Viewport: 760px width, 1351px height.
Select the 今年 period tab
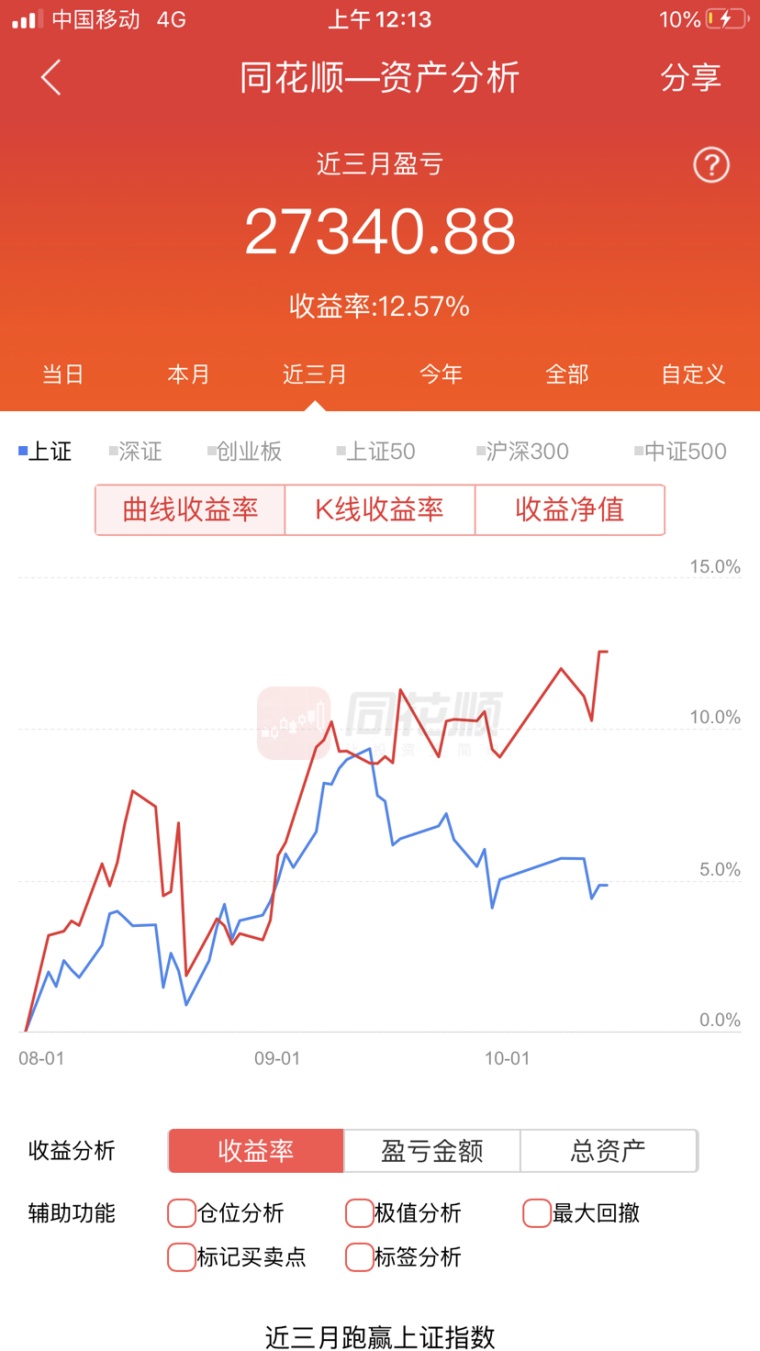click(441, 375)
